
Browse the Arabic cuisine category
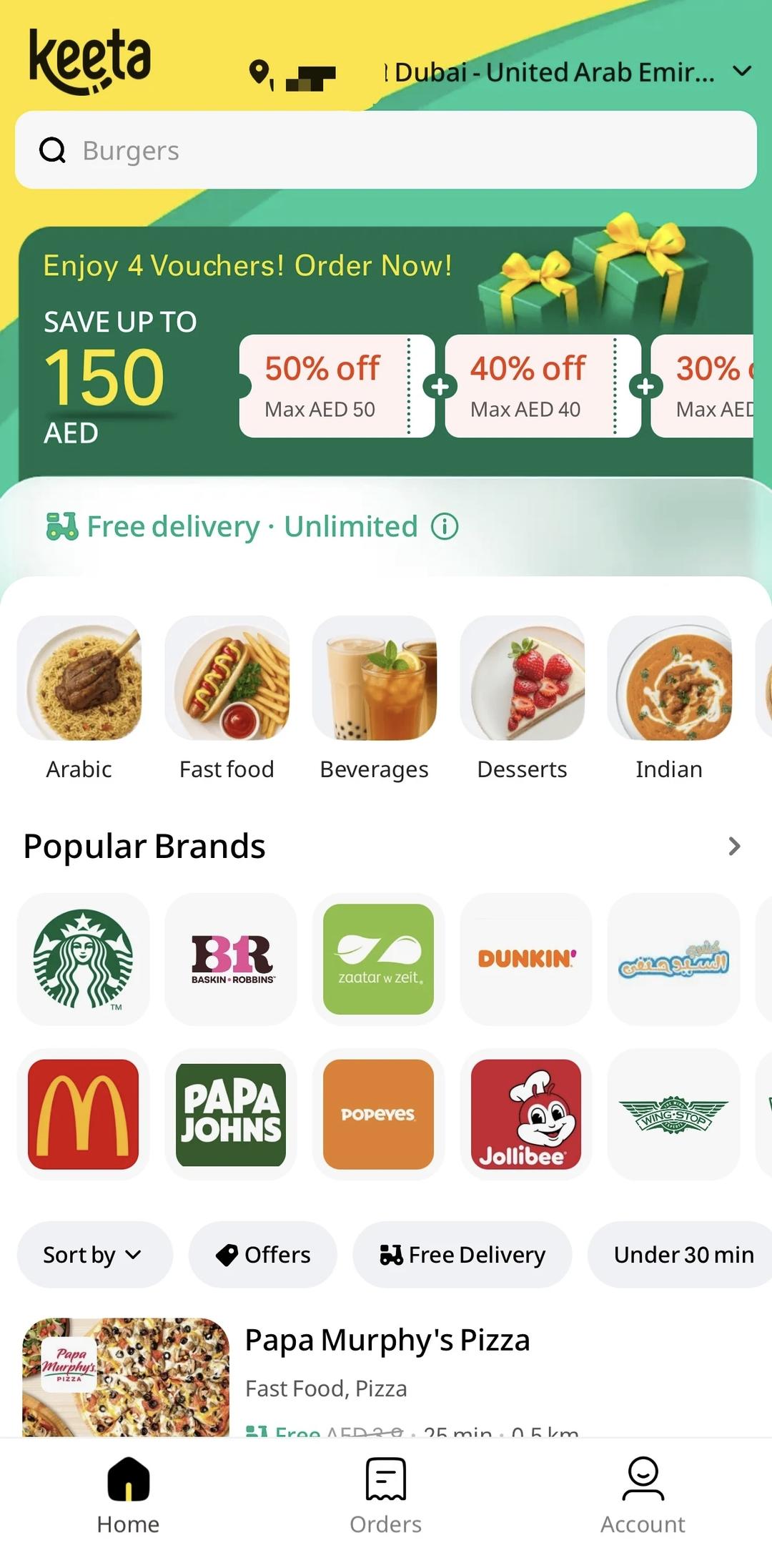tap(80, 679)
